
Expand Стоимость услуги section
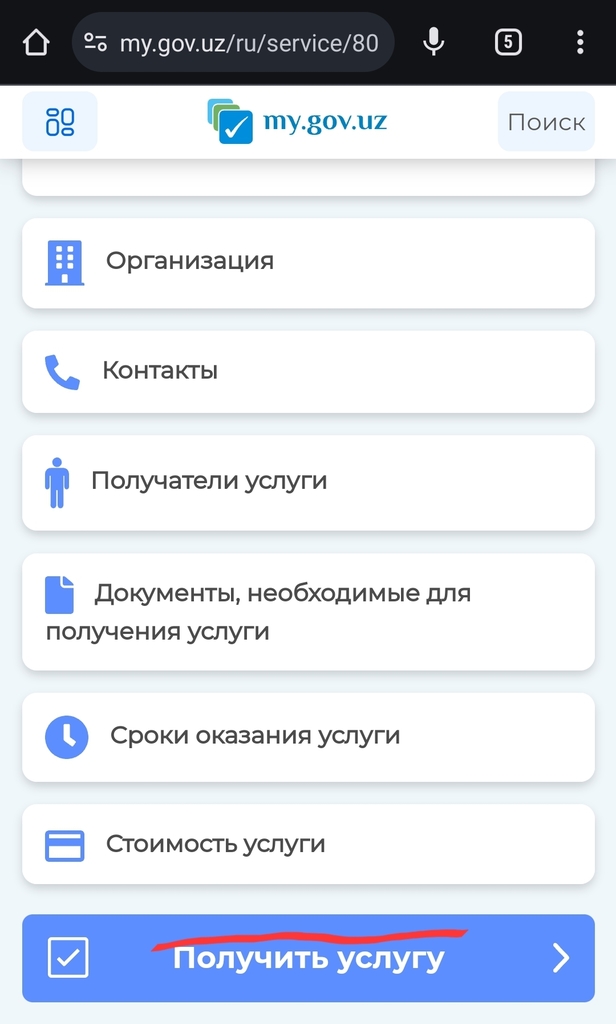(x=308, y=844)
